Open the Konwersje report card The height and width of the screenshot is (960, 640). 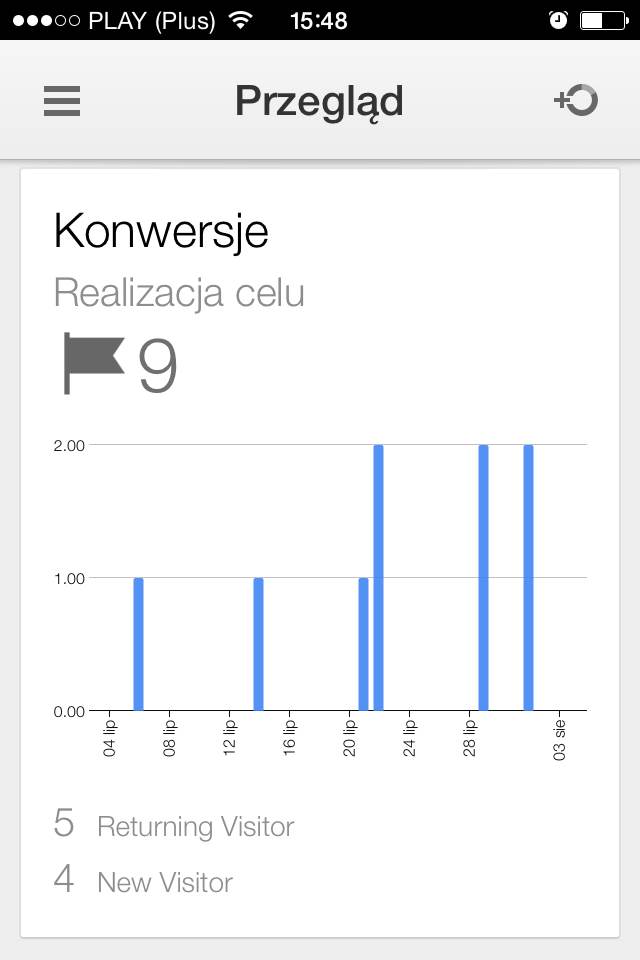(160, 232)
